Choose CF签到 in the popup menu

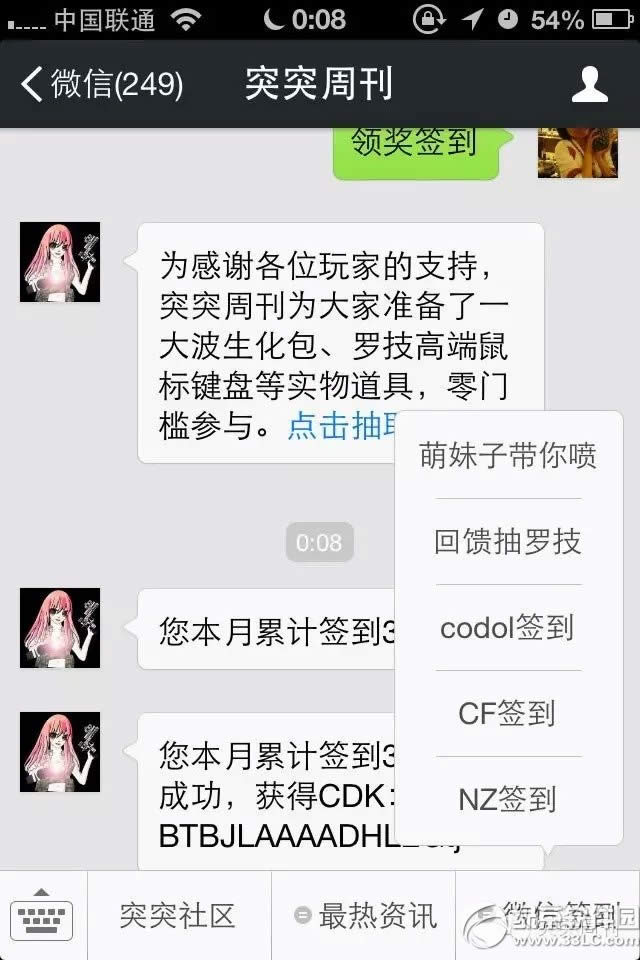508,714
